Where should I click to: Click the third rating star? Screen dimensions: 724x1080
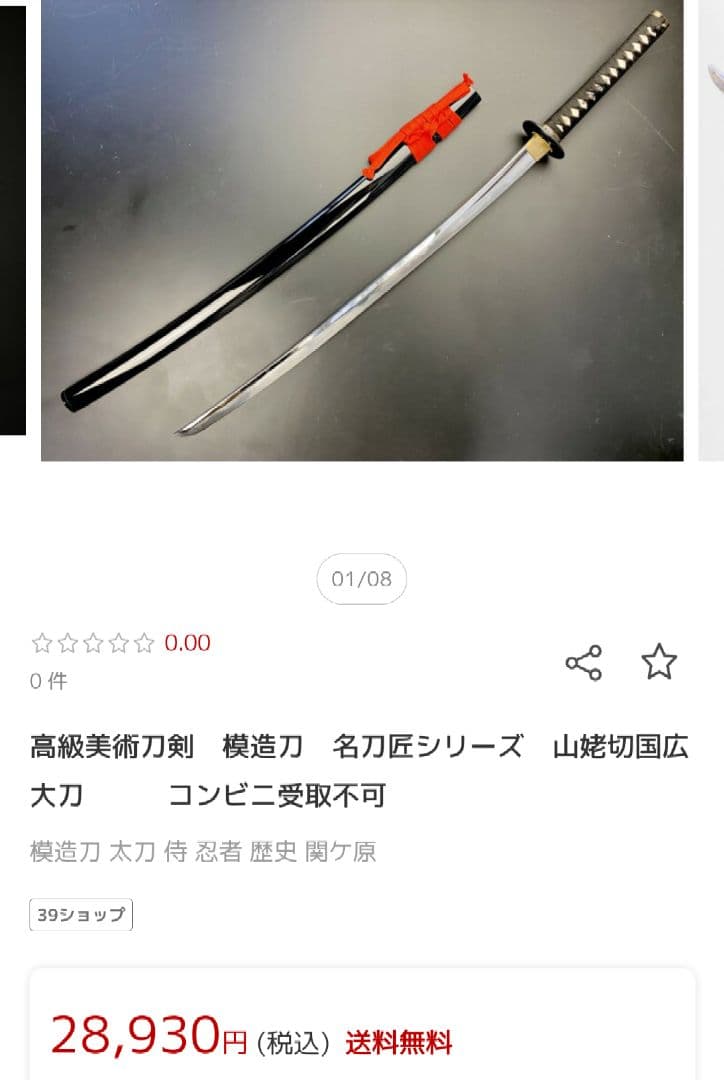pos(93,645)
